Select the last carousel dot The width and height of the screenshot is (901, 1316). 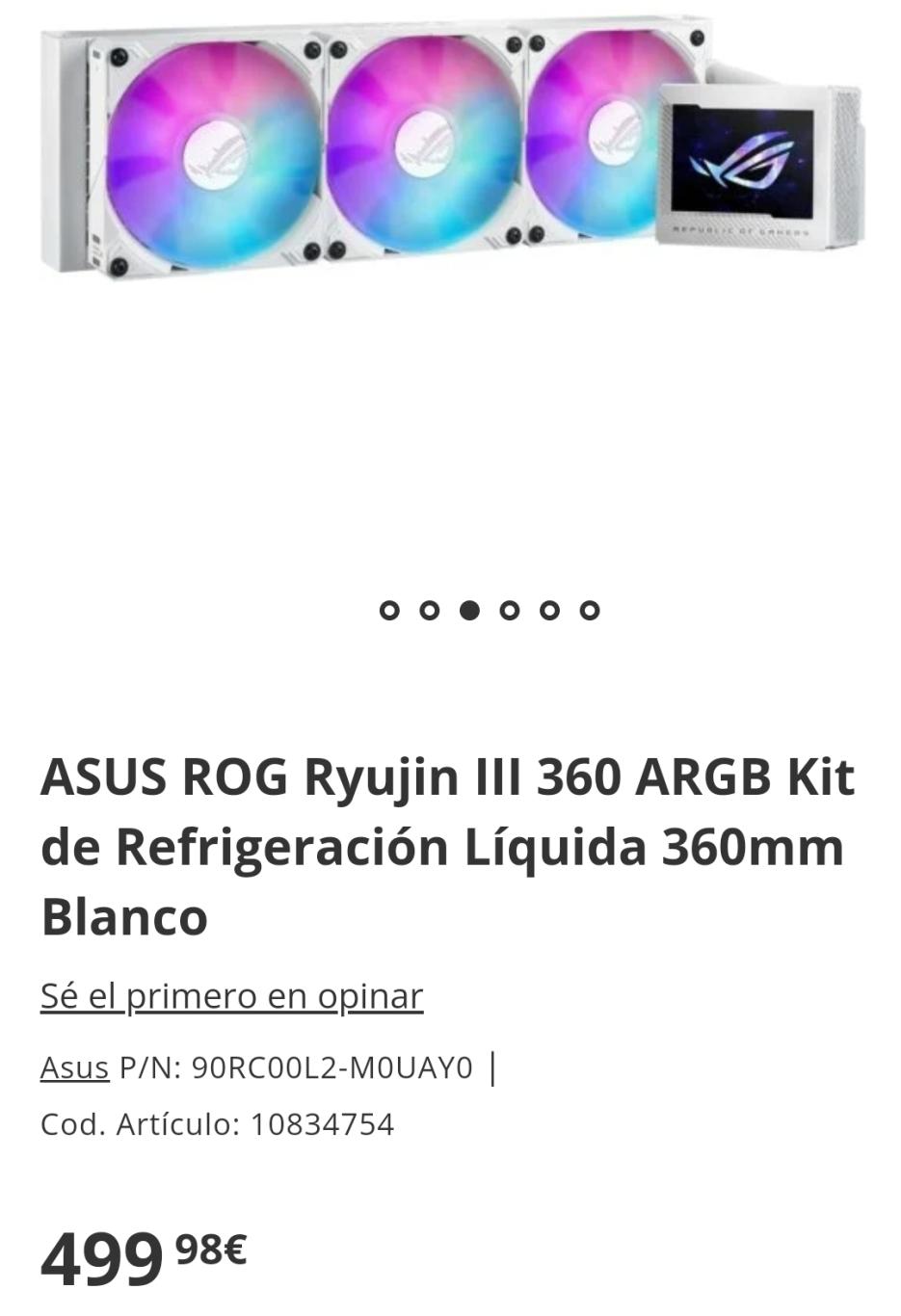coord(592,610)
